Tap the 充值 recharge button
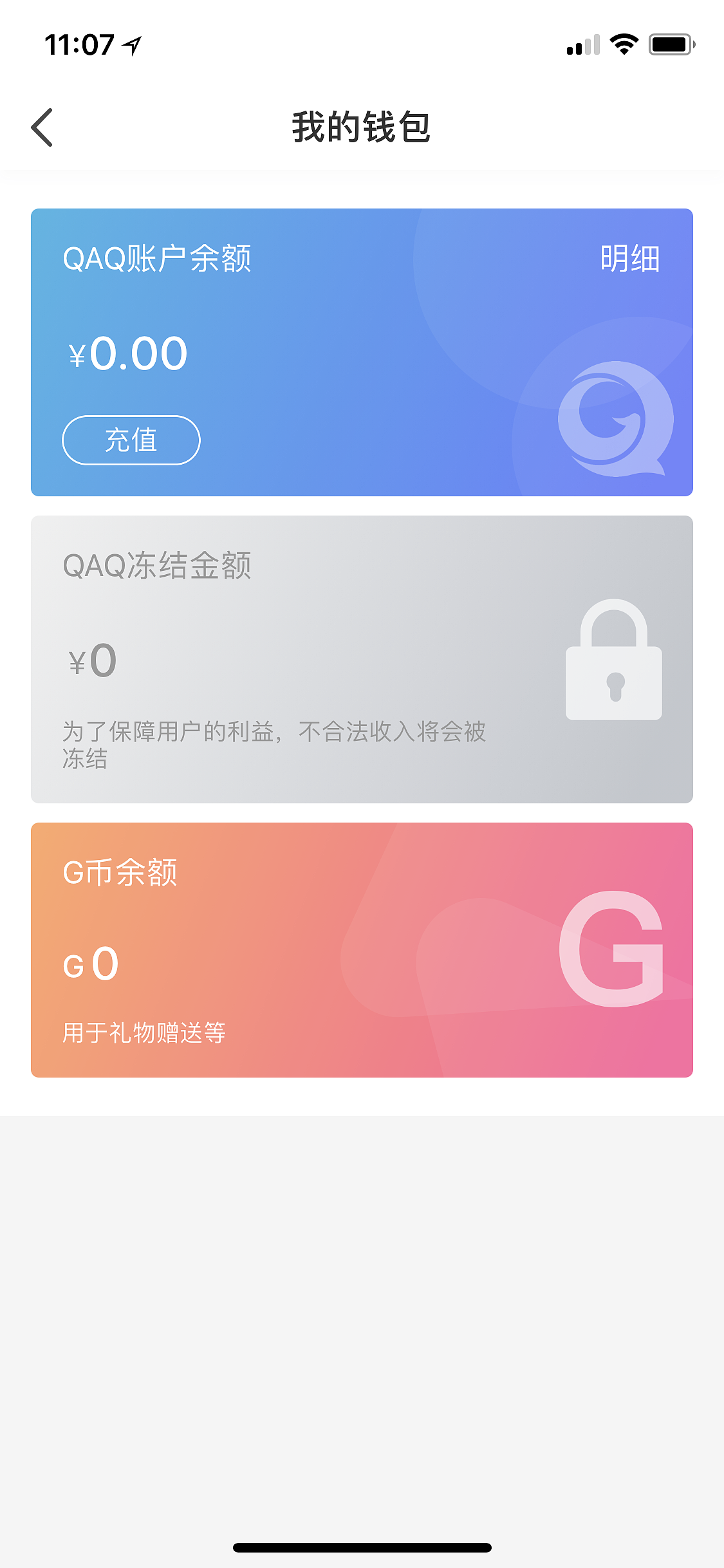Image resolution: width=724 pixels, height=1568 pixels. pos(131,440)
